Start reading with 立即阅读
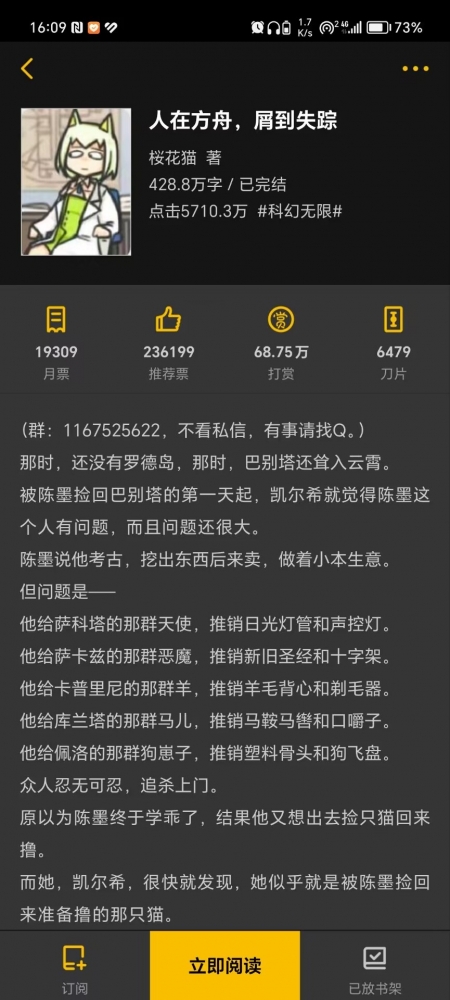 click(x=225, y=965)
